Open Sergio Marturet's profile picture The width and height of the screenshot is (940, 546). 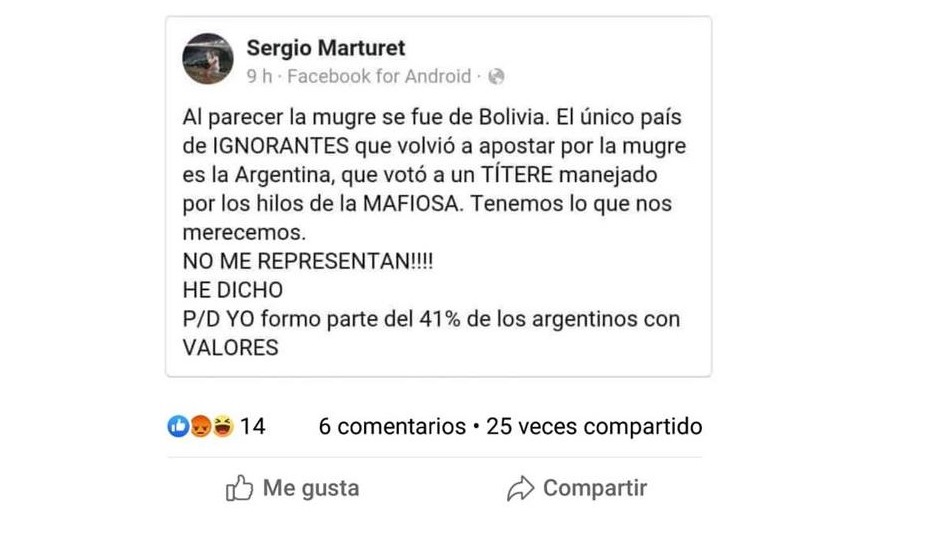pyautogui.click(x=208, y=59)
